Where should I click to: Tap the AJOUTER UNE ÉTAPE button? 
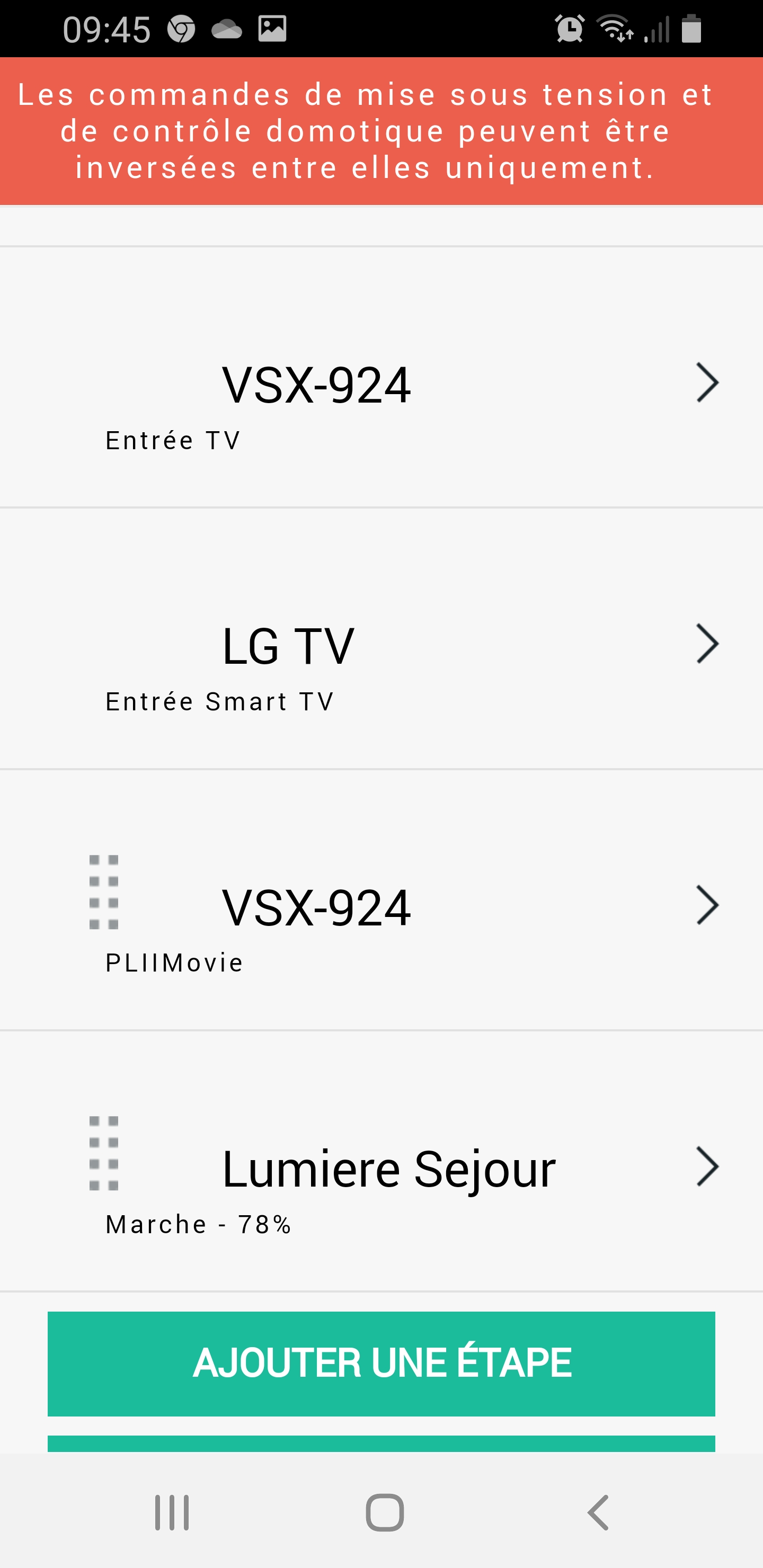381,1364
